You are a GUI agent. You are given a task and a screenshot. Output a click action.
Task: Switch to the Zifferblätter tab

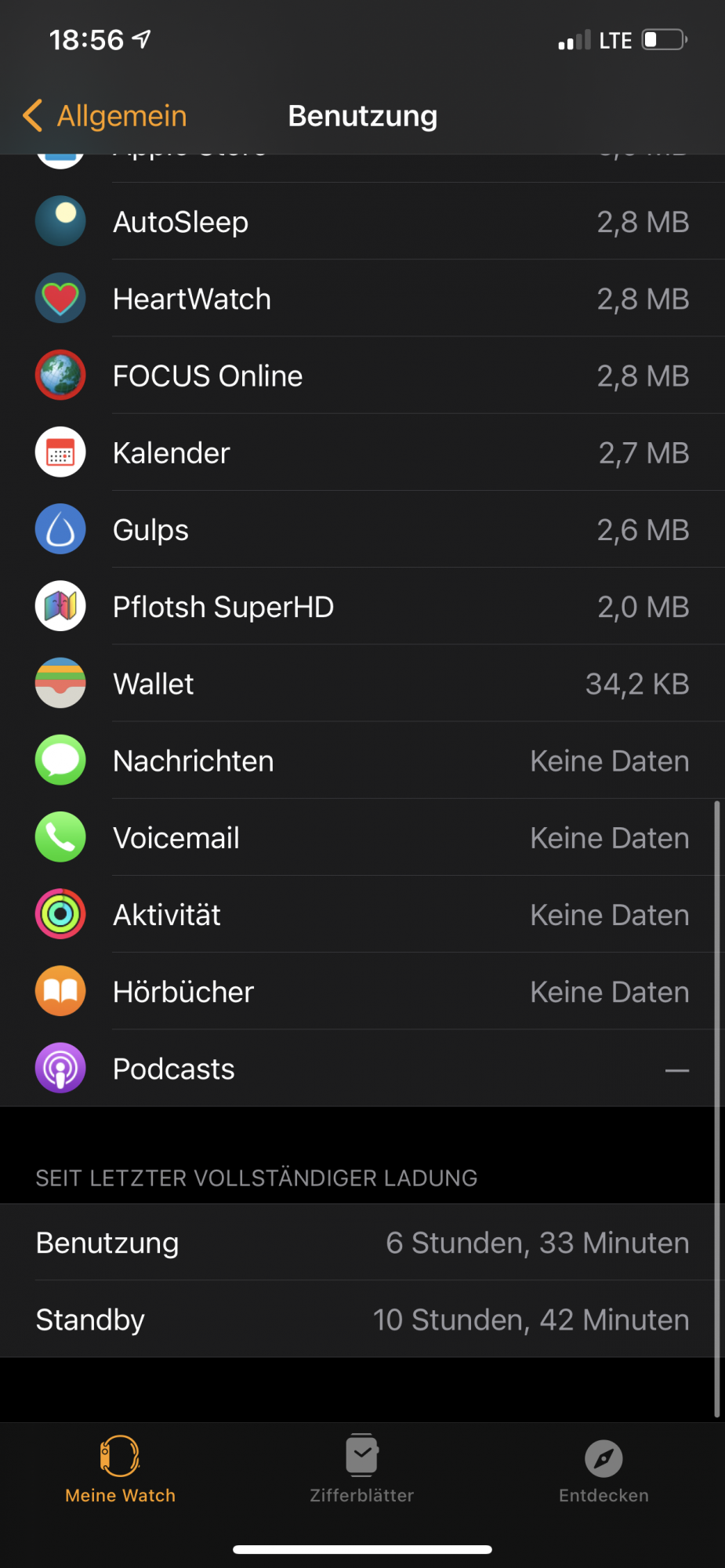coord(362,1469)
